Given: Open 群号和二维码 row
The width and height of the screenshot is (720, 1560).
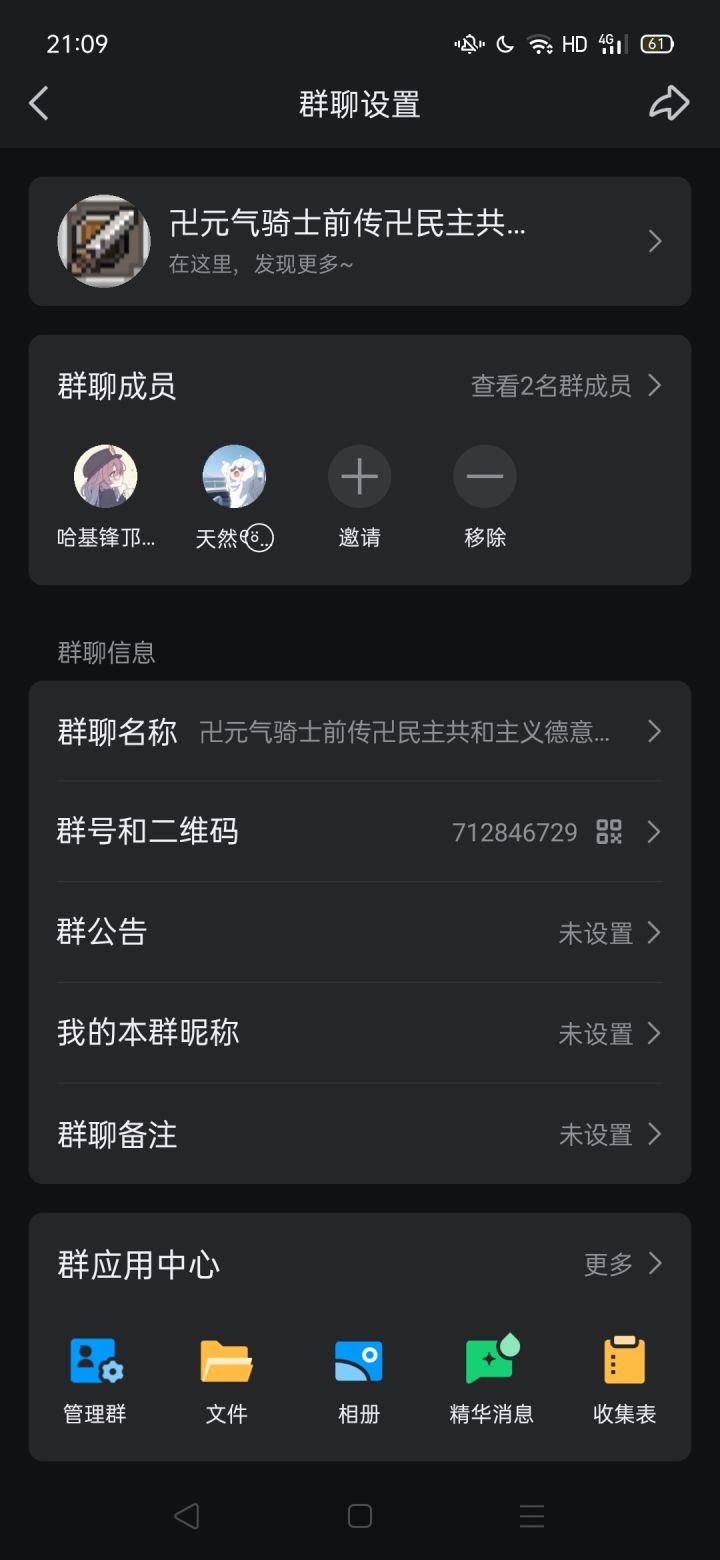Looking at the screenshot, I should pyautogui.click(x=360, y=832).
